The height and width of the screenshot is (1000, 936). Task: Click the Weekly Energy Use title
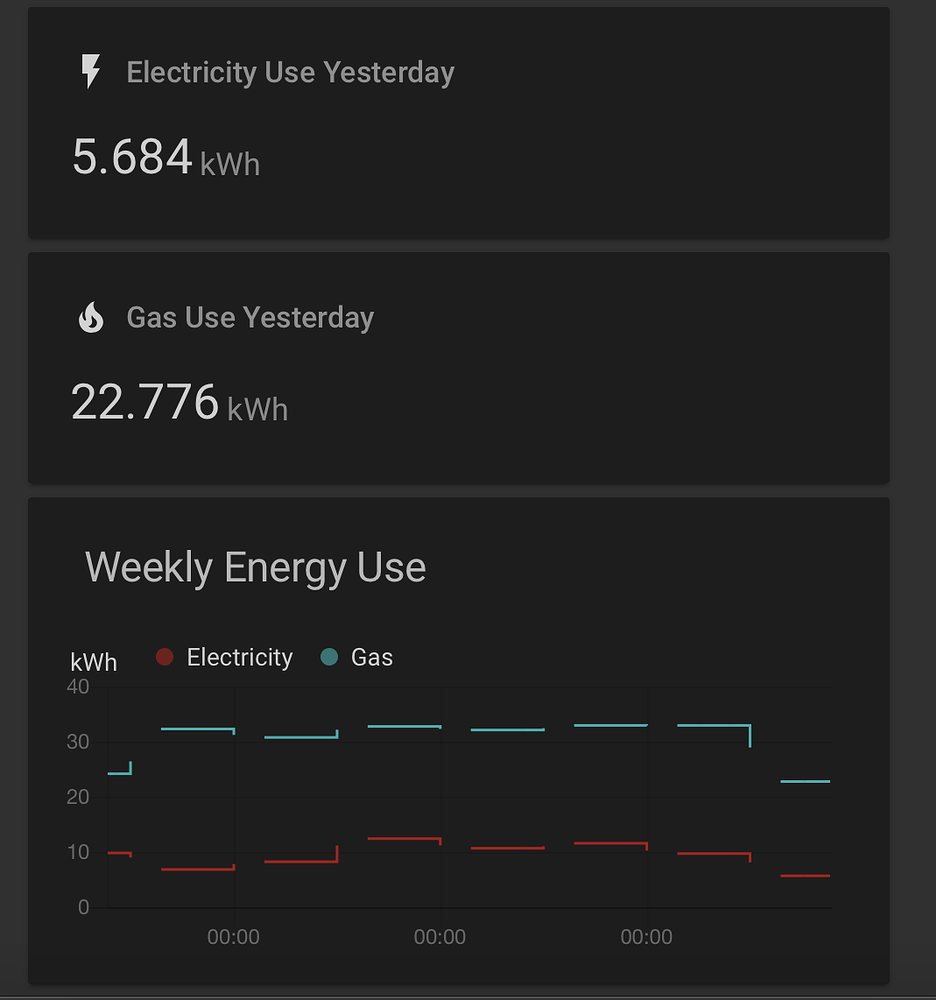(256, 567)
